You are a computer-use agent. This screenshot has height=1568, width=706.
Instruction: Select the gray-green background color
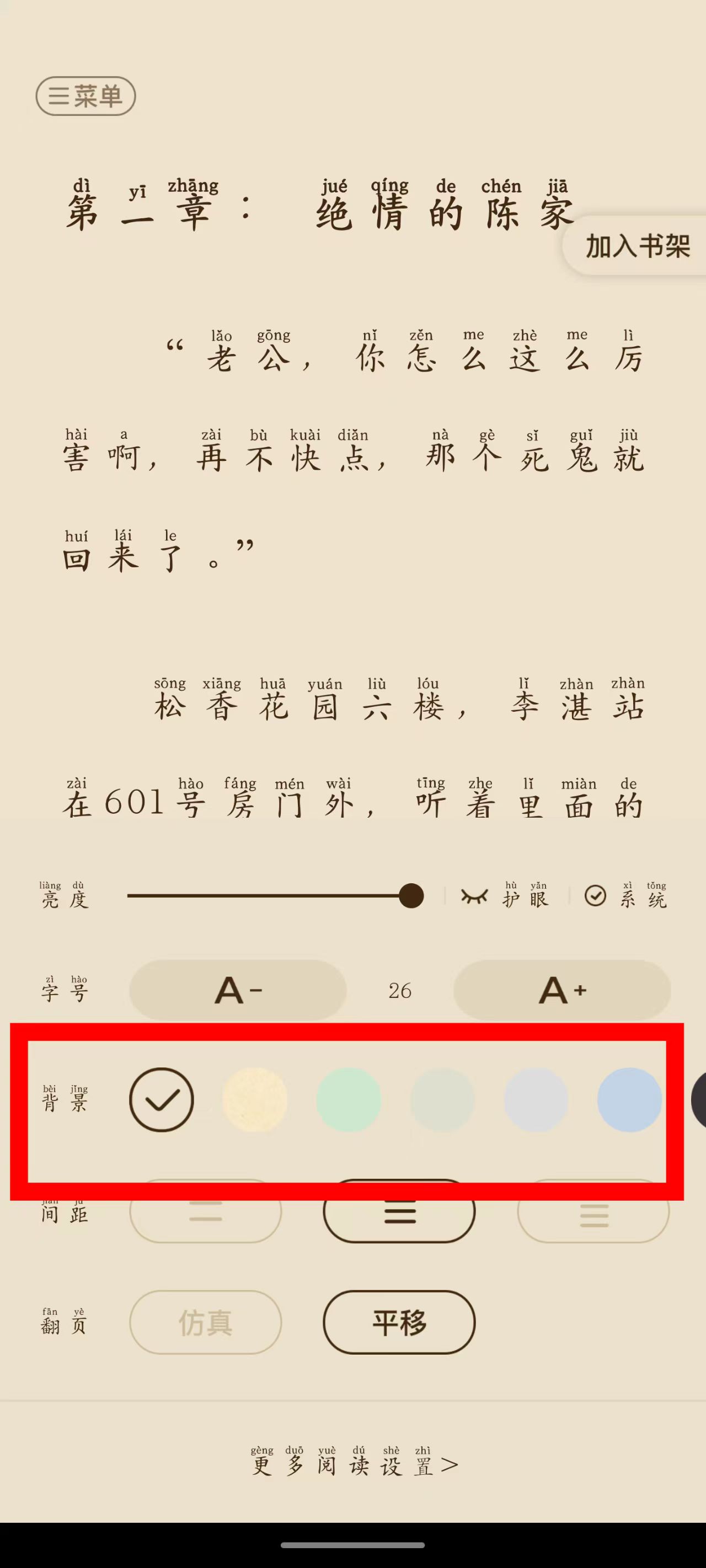[442, 1099]
